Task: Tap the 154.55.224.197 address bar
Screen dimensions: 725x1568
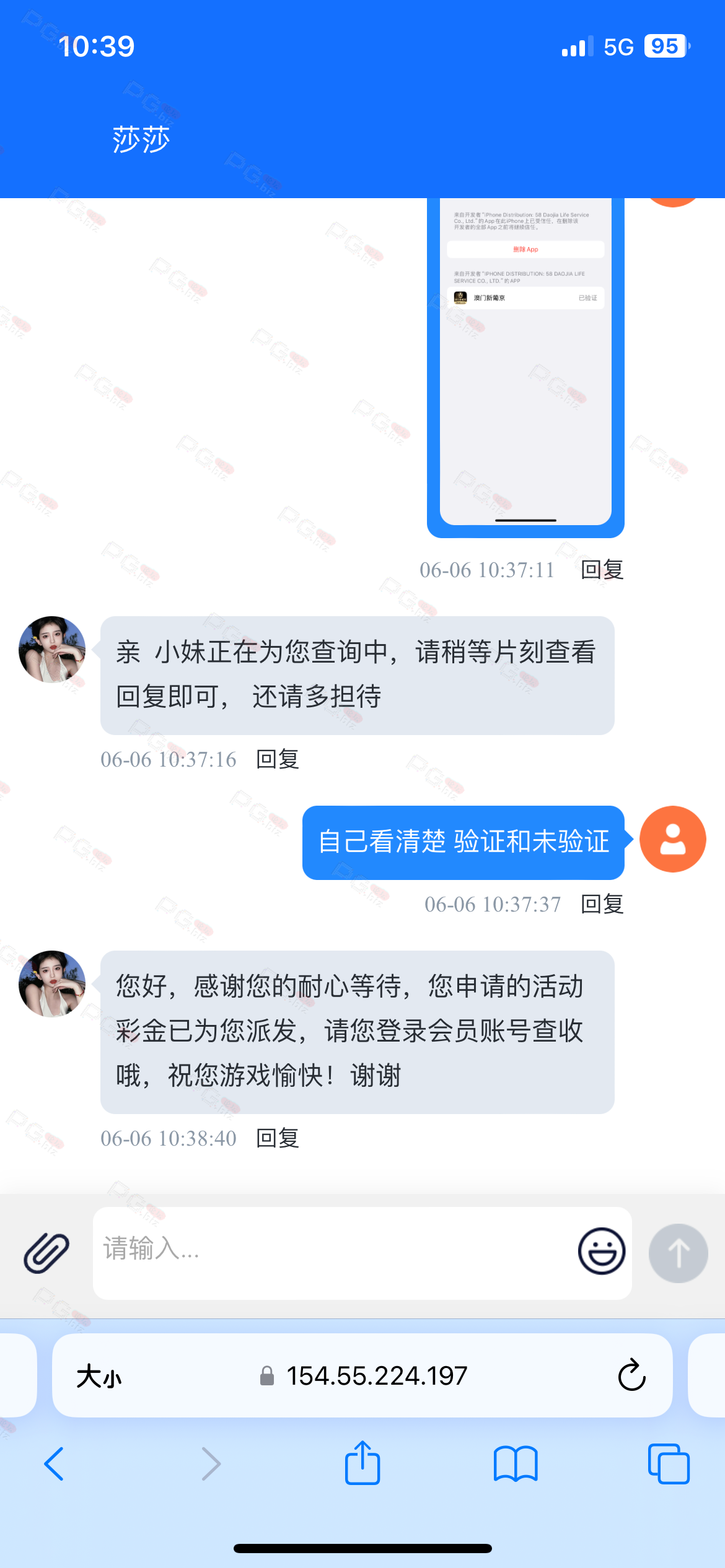Action: [x=363, y=1376]
